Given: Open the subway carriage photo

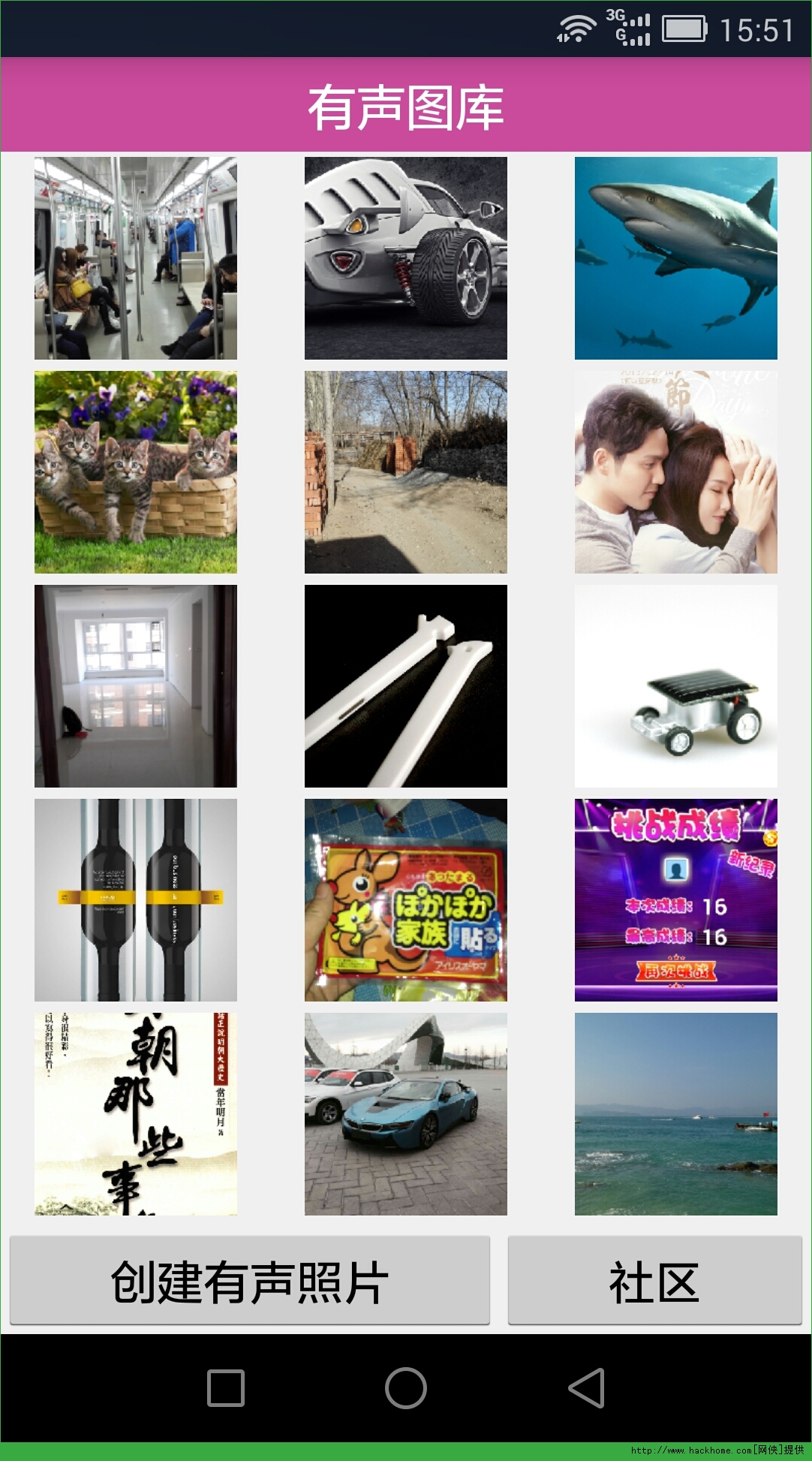Looking at the screenshot, I should [x=136, y=258].
